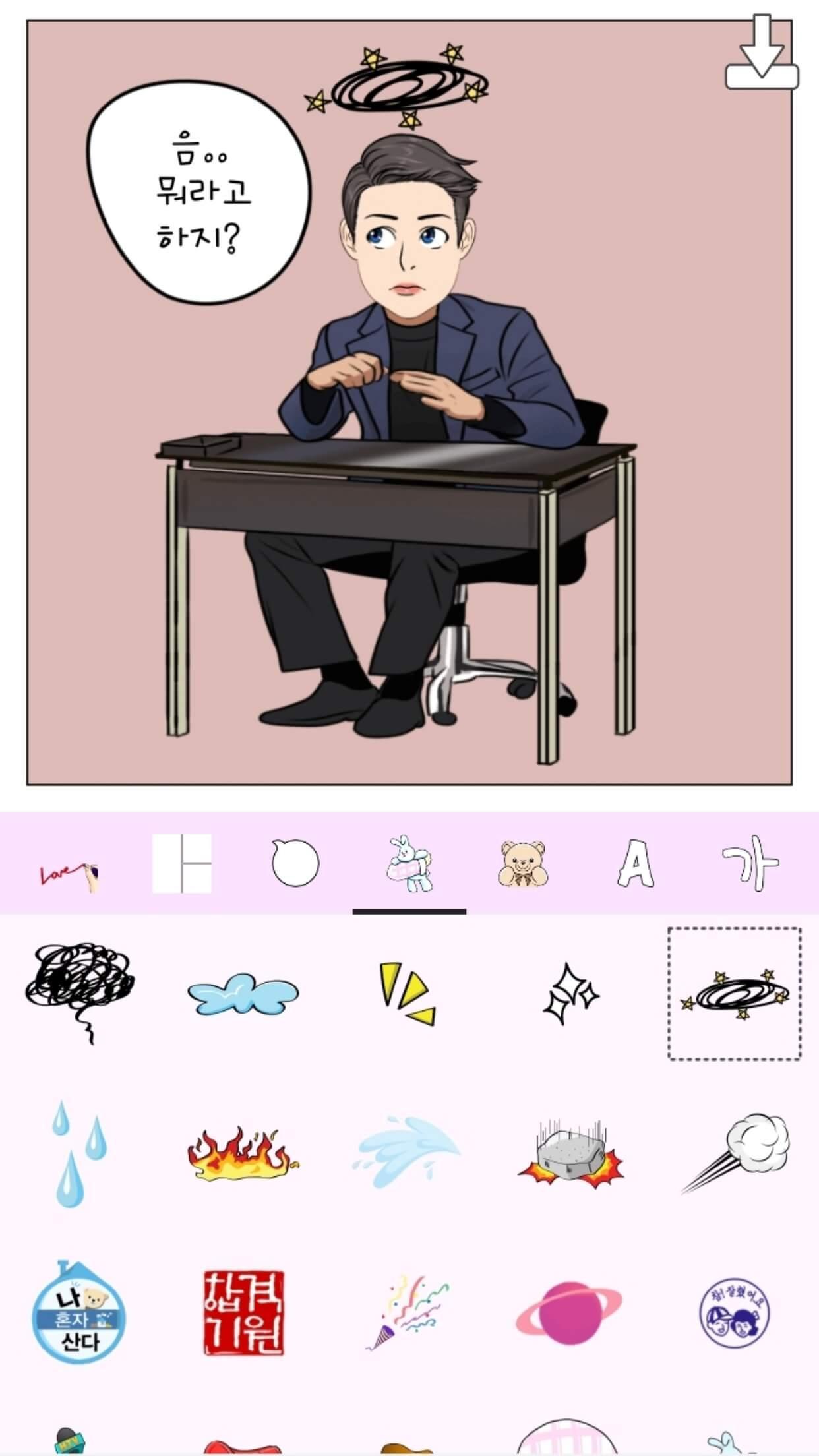Select the dizzy swirl with stars sticker
Screen dimensions: 819x1456
[x=735, y=994]
